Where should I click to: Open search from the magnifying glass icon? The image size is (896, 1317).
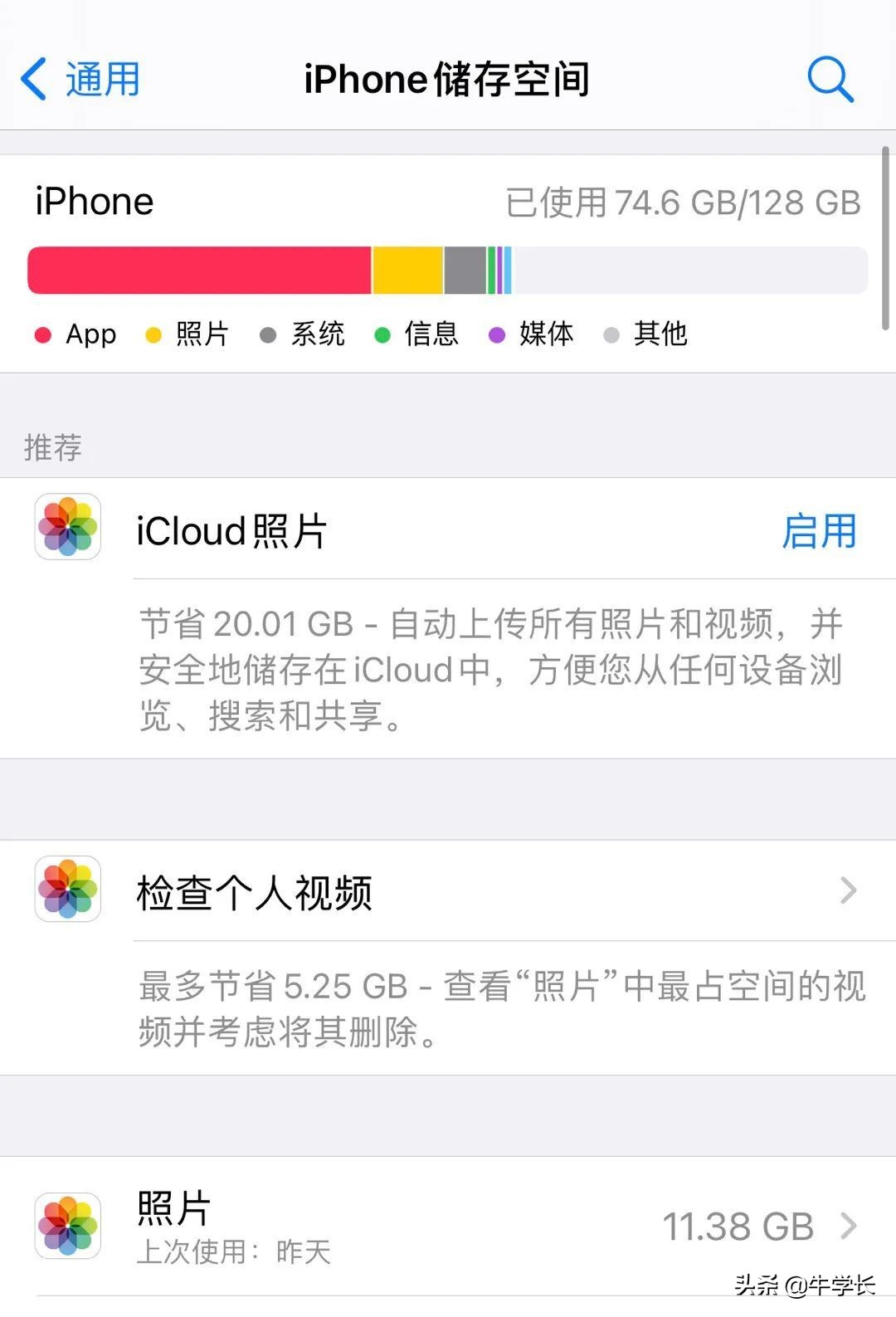point(829,80)
